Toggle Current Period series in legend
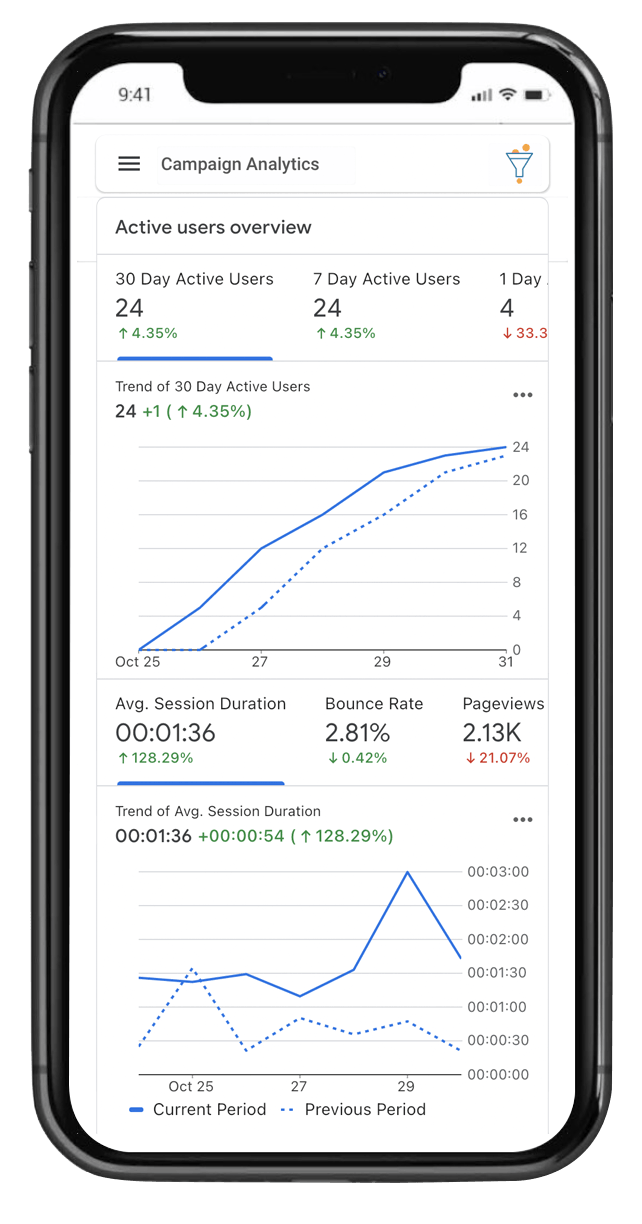 [x=198, y=1109]
